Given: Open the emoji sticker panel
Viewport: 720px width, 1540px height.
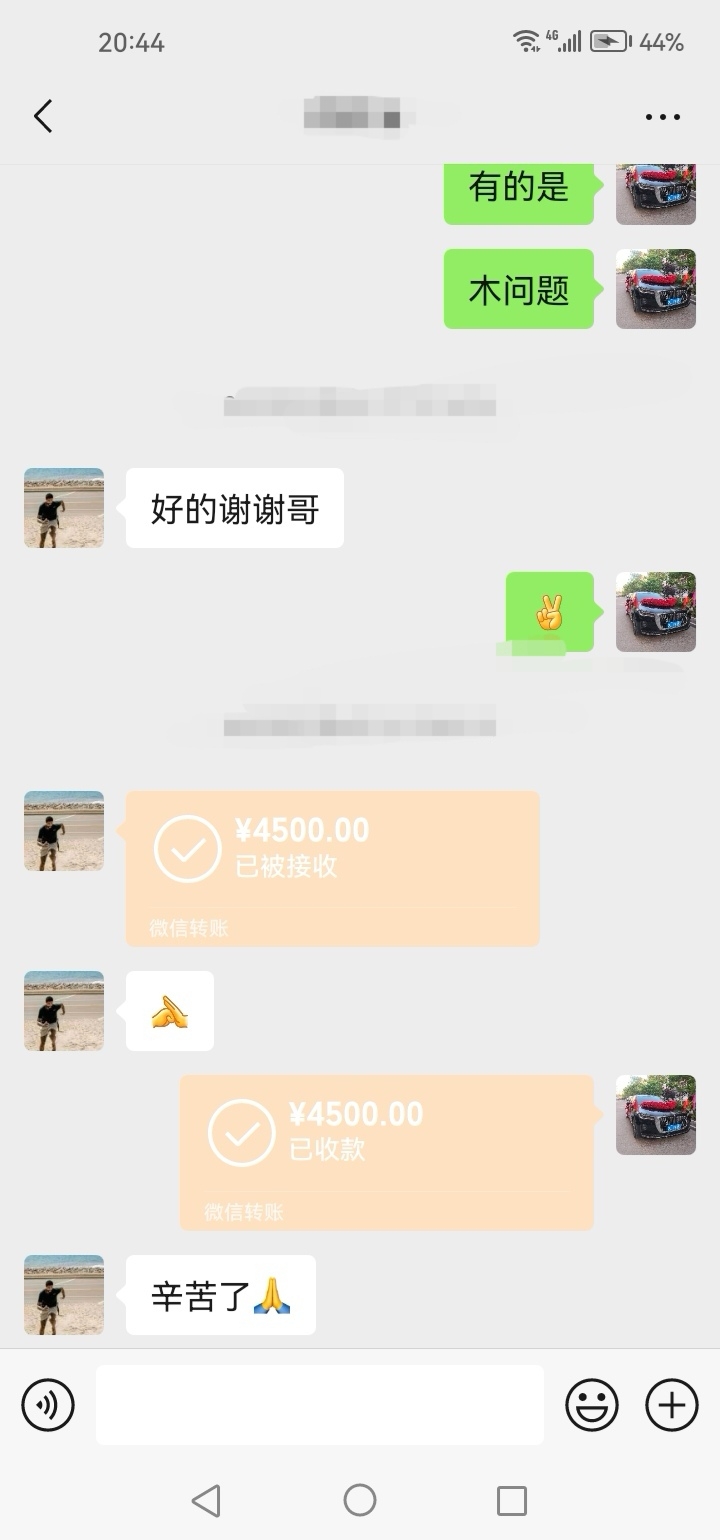Looking at the screenshot, I should pyautogui.click(x=592, y=1405).
